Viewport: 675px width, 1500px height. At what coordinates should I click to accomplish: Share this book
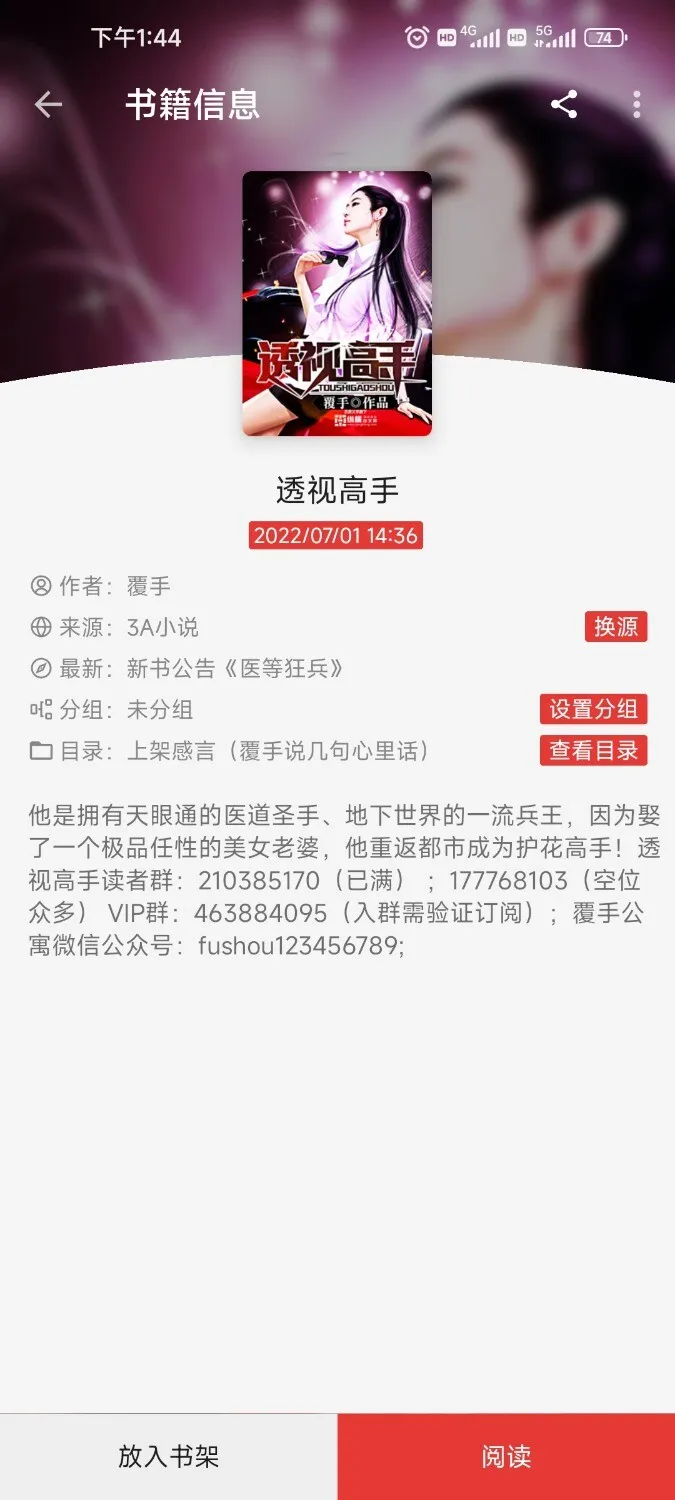[564, 105]
